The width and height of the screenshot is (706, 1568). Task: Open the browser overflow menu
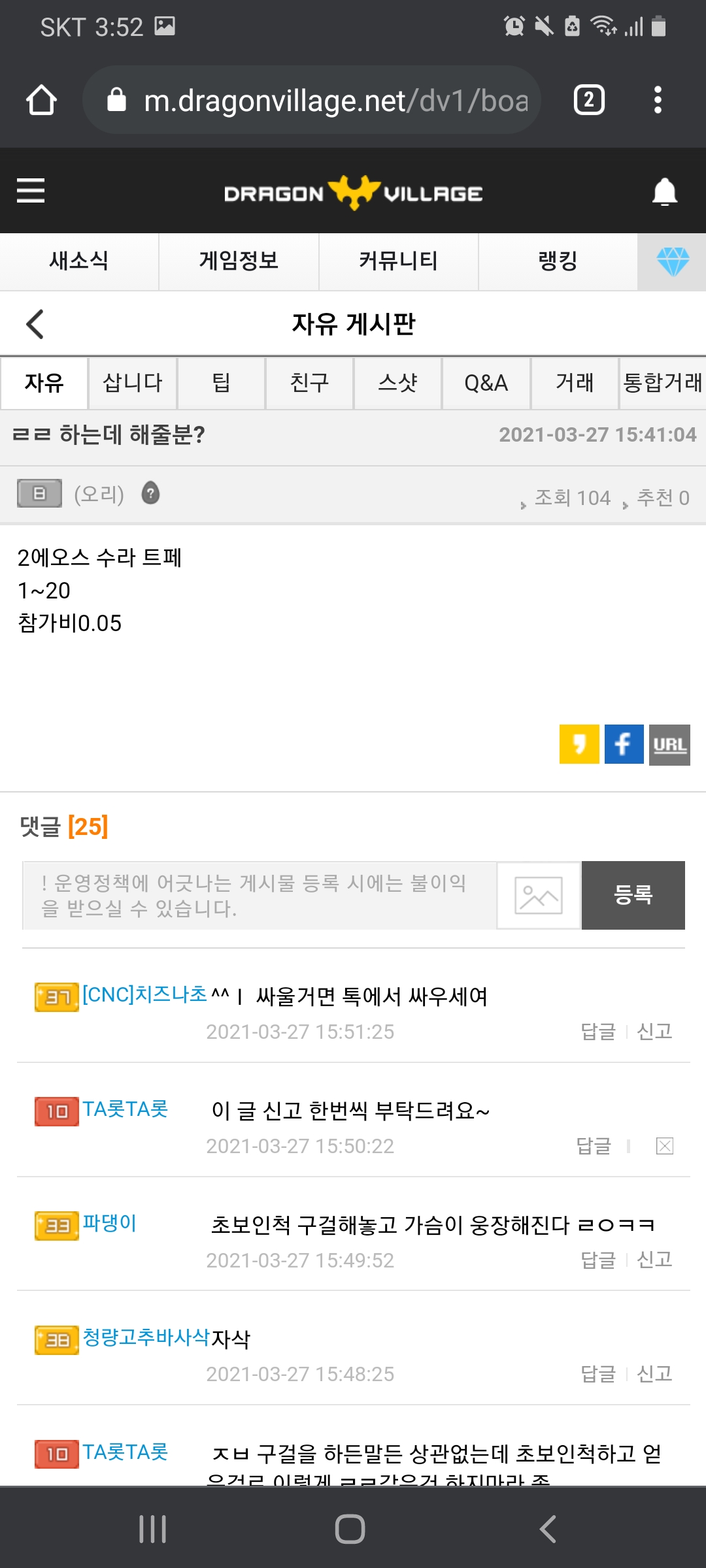(x=658, y=100)
